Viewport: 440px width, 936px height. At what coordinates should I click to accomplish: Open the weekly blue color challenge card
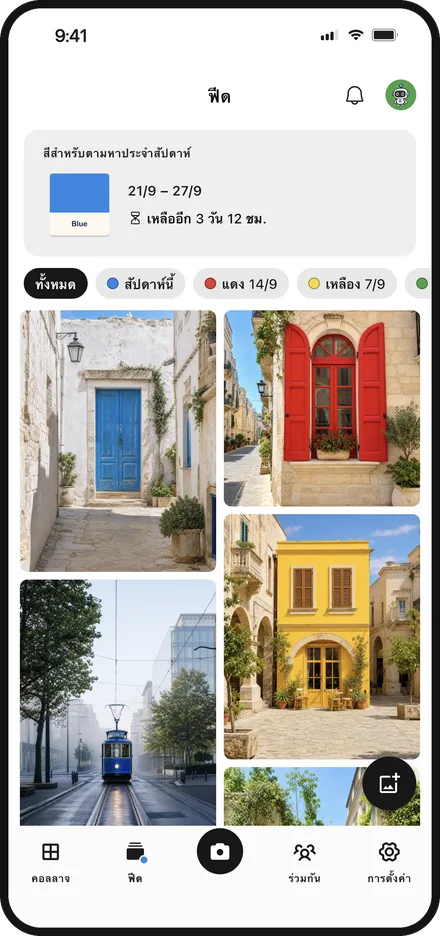(220, 193)
